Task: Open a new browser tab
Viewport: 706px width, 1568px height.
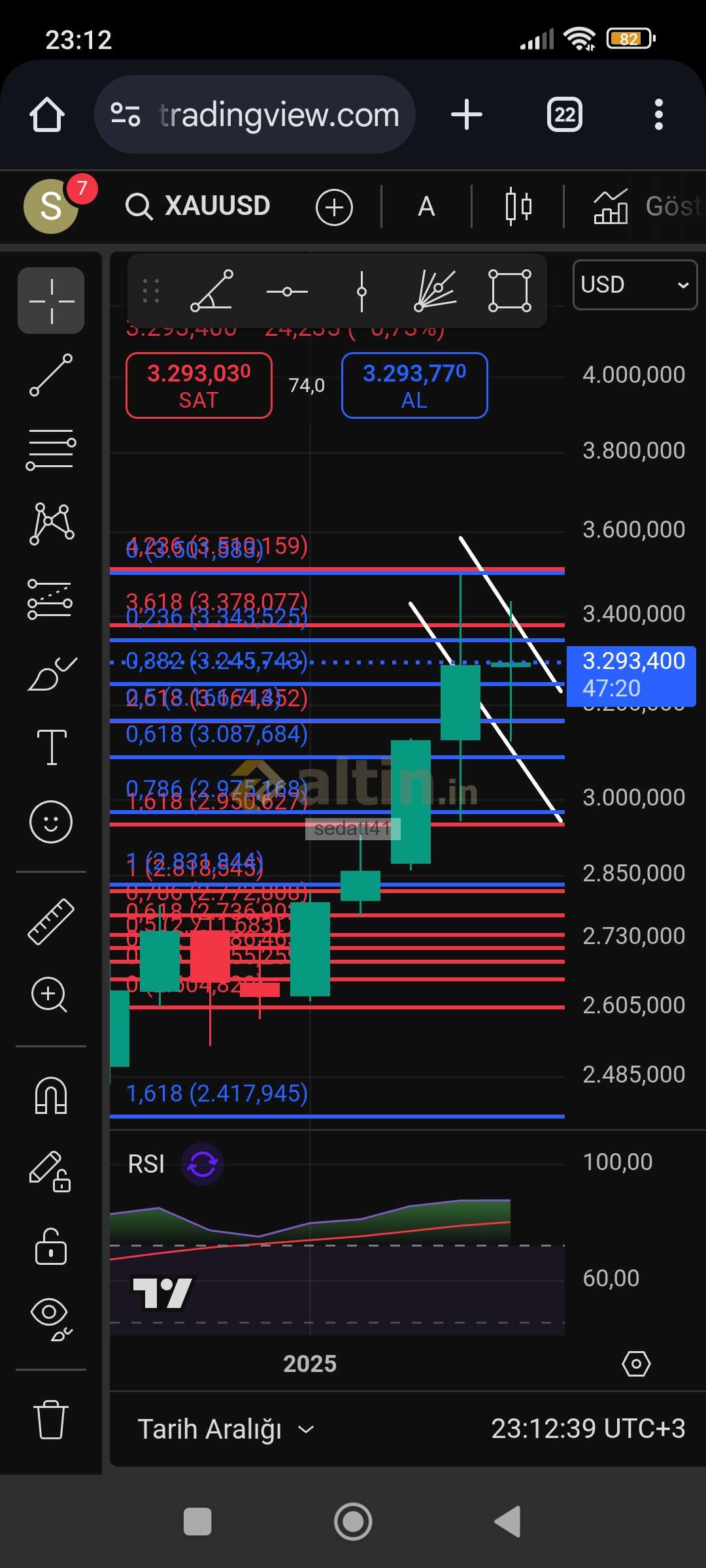Action: click(x=467, y=115)
